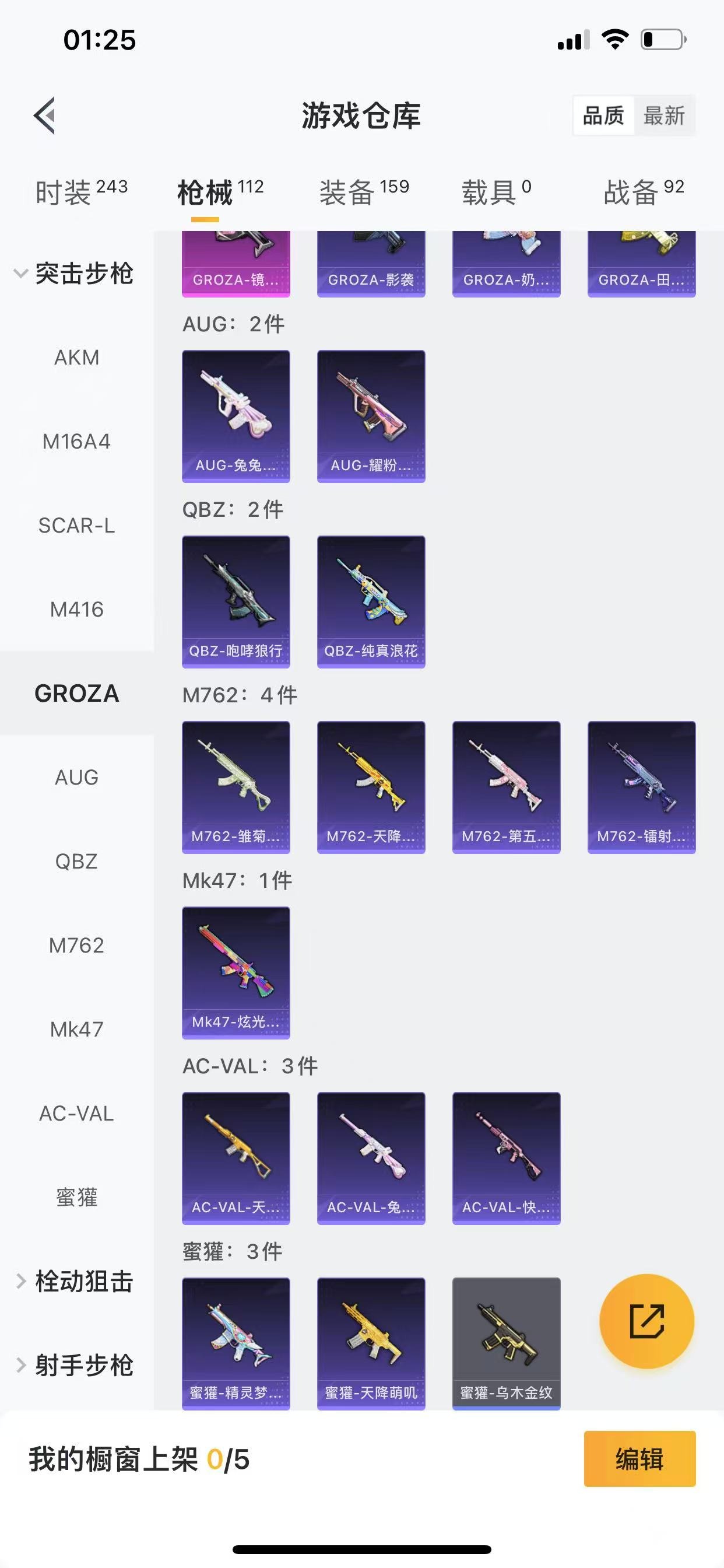Select AKM in the side list

(x=77, y=358)
